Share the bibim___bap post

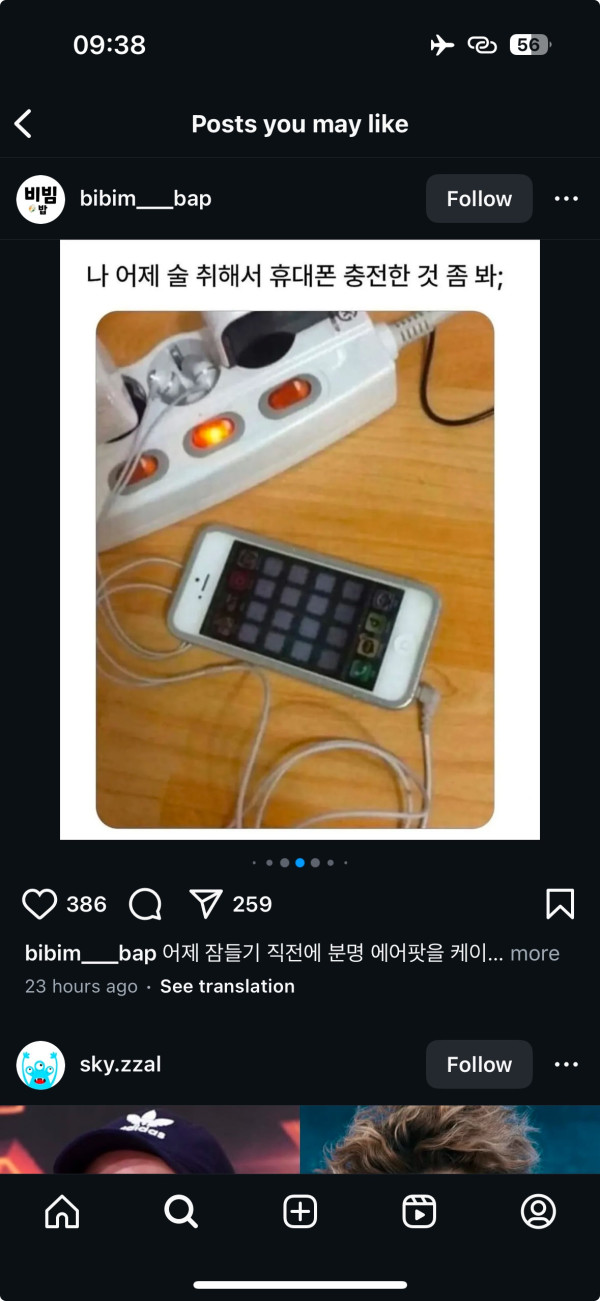[x=205, y=904]
